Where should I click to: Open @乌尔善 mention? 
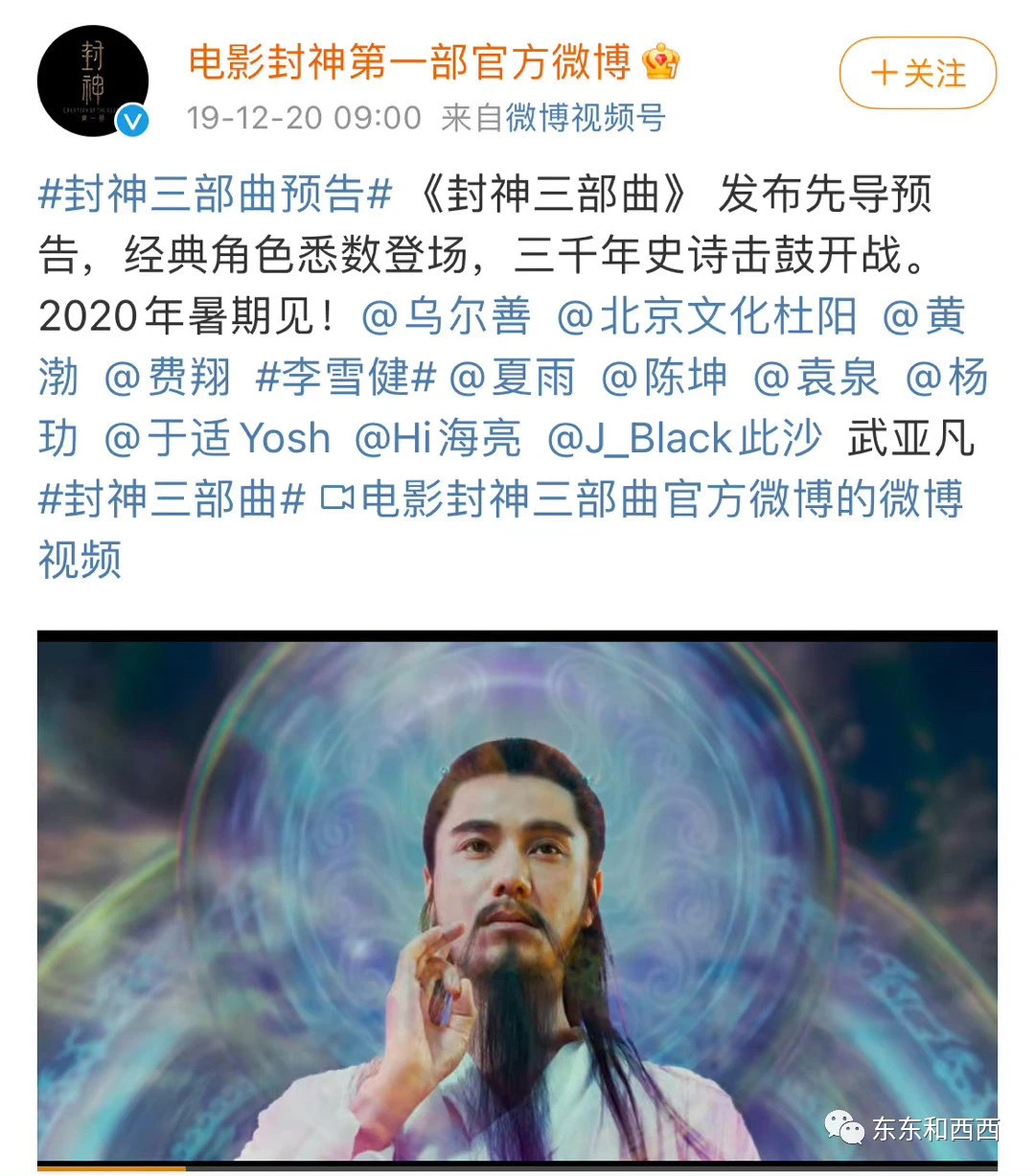click(x=447, y=316)
